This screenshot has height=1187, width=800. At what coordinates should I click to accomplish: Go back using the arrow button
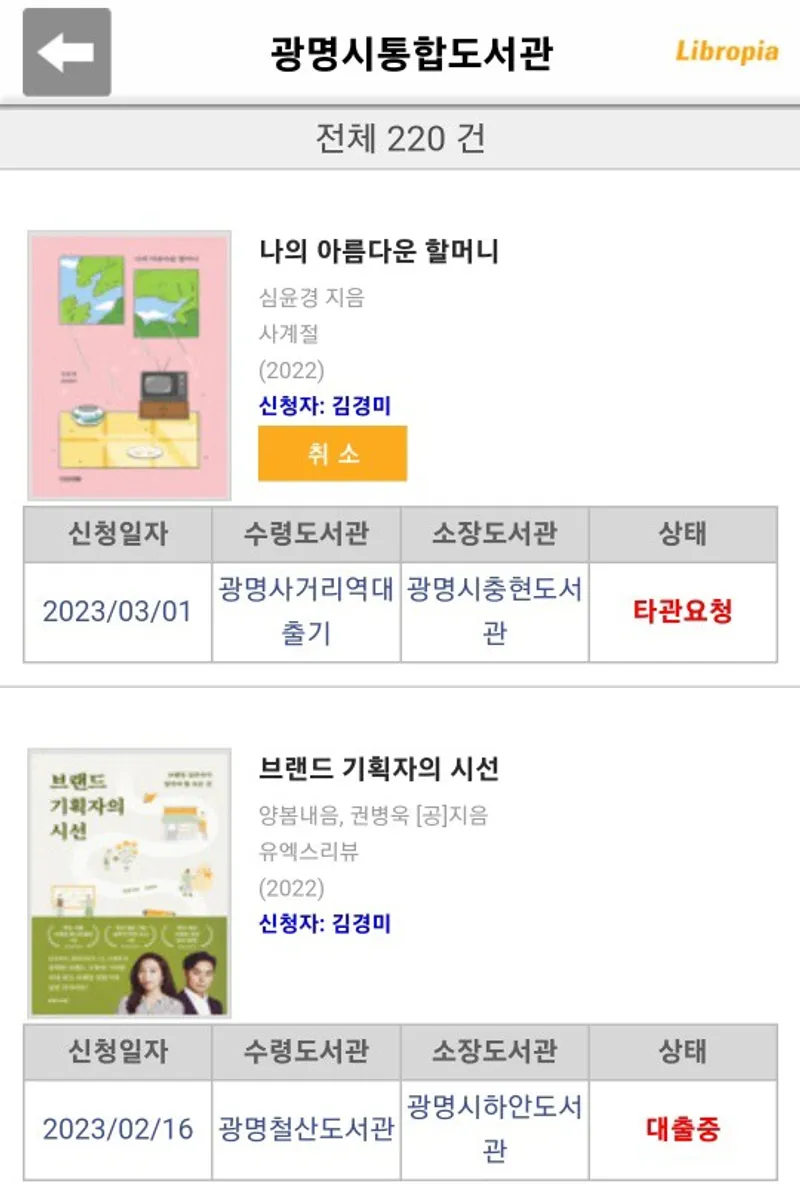[66, 52]
